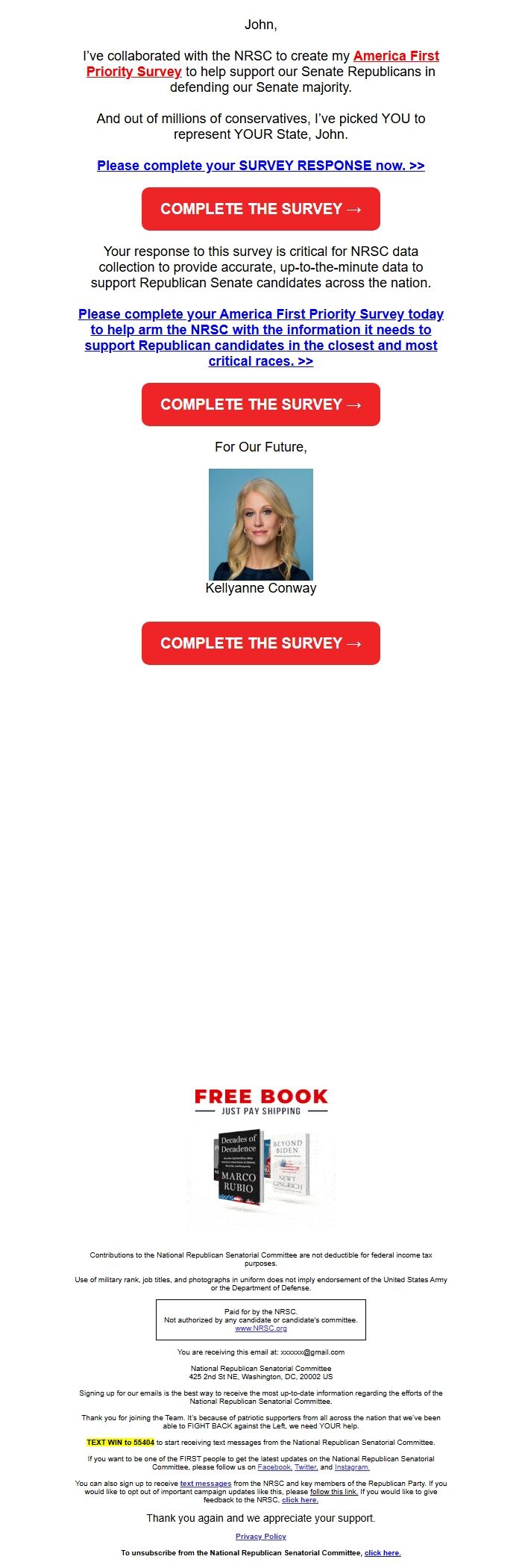The image size is (522, 1568).
Task: Unsubscribe from NRSC emails via click here
Action: (x=382, y=1553)
